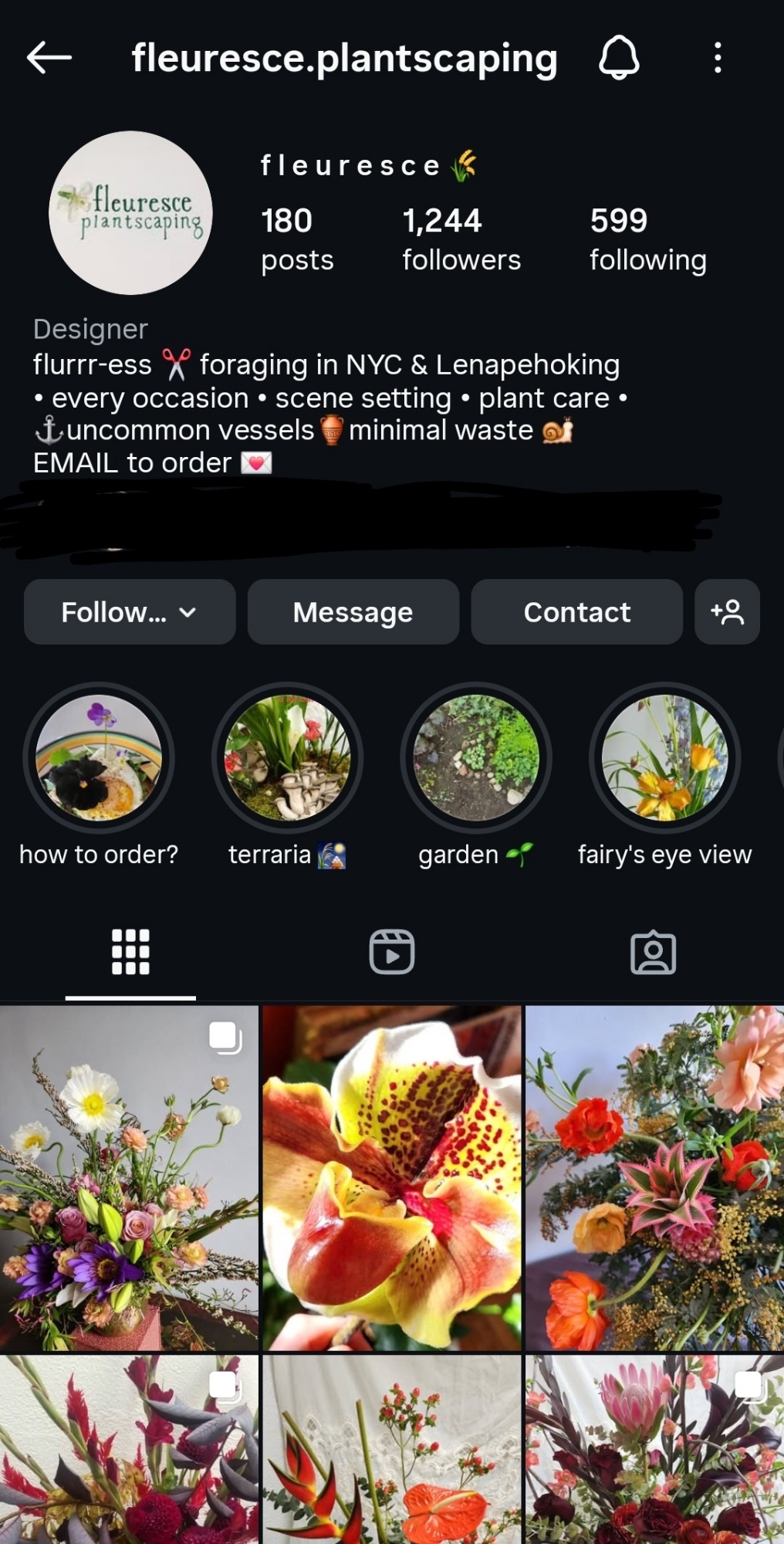
Task: Open the yellow spotted orchid close-up post
Action: coord(392,1177)
